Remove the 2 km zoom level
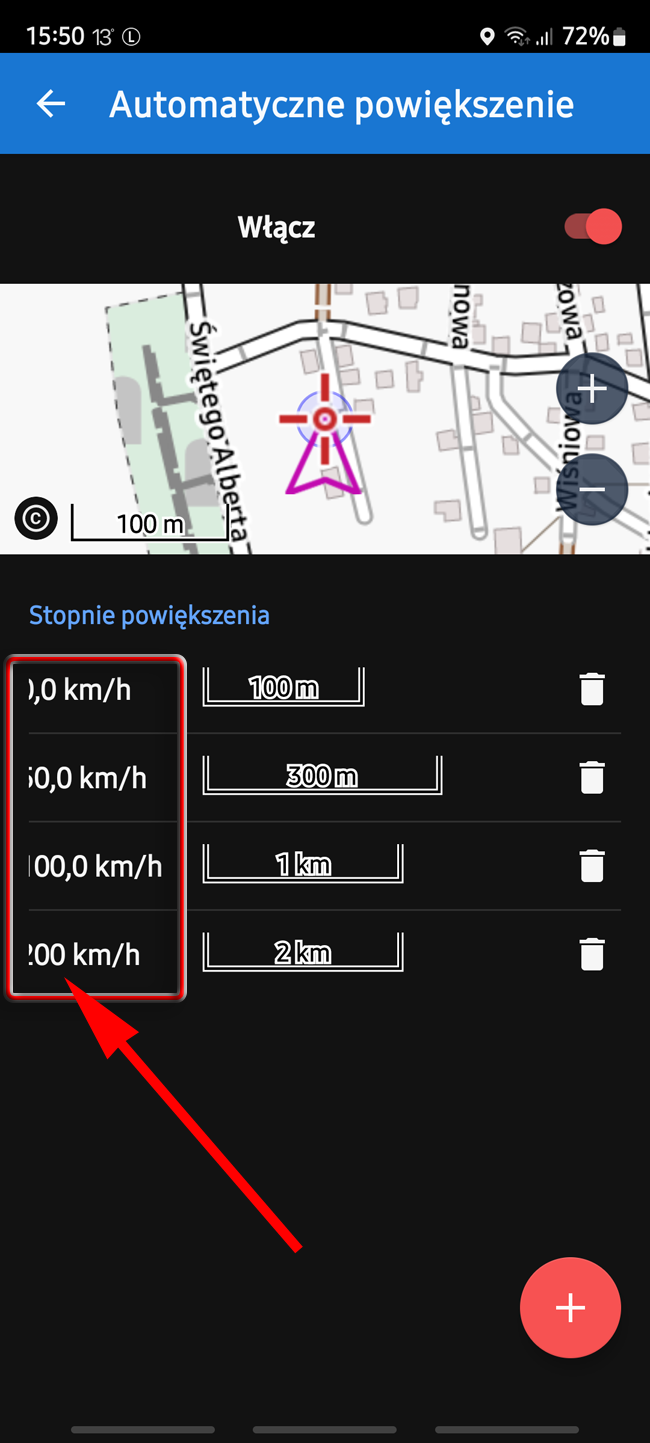This screenshot has width=650, height=1443. [592, 955]
